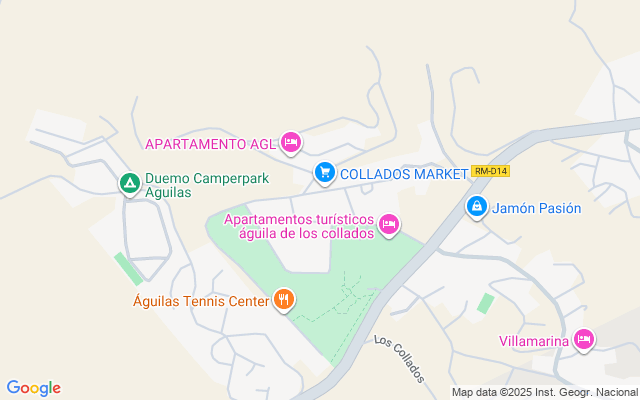Open the Google logo link
The width and height of the screenshot is (640, 400).
click(x=34, y=388)
